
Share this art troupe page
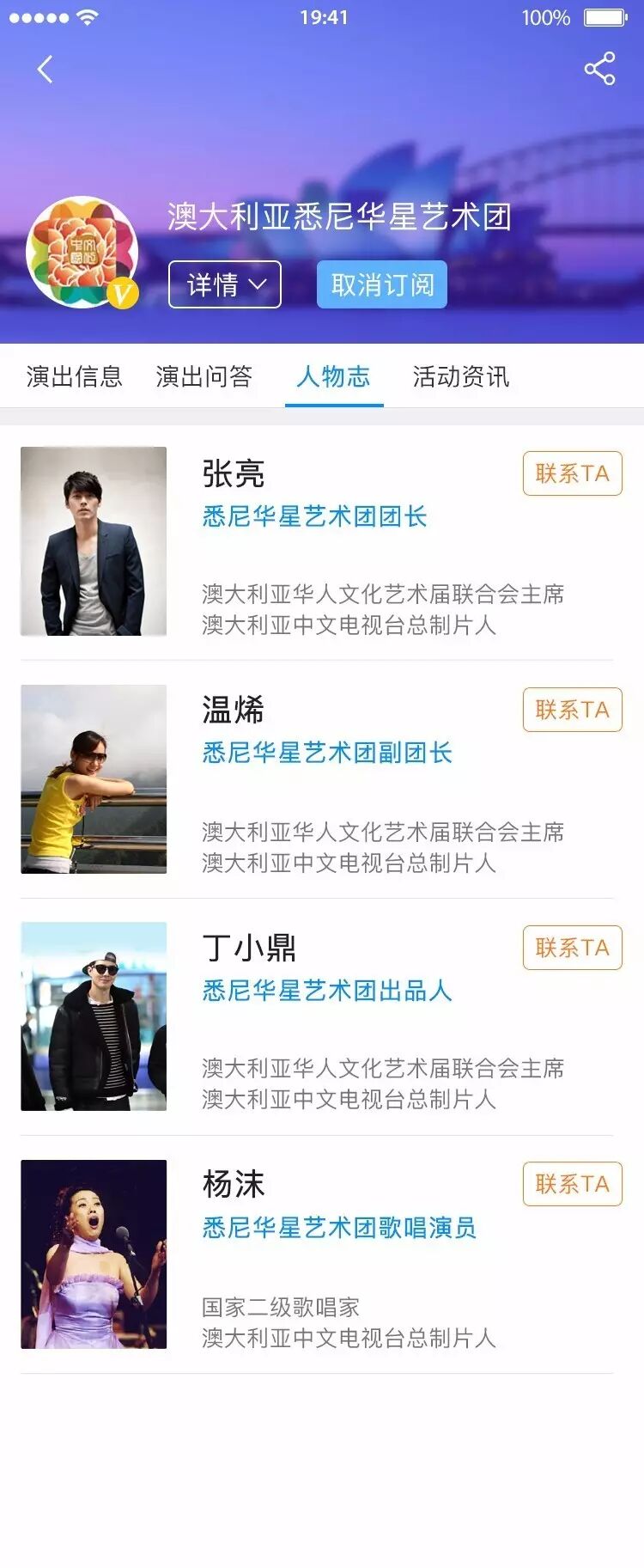pos(599,69)
